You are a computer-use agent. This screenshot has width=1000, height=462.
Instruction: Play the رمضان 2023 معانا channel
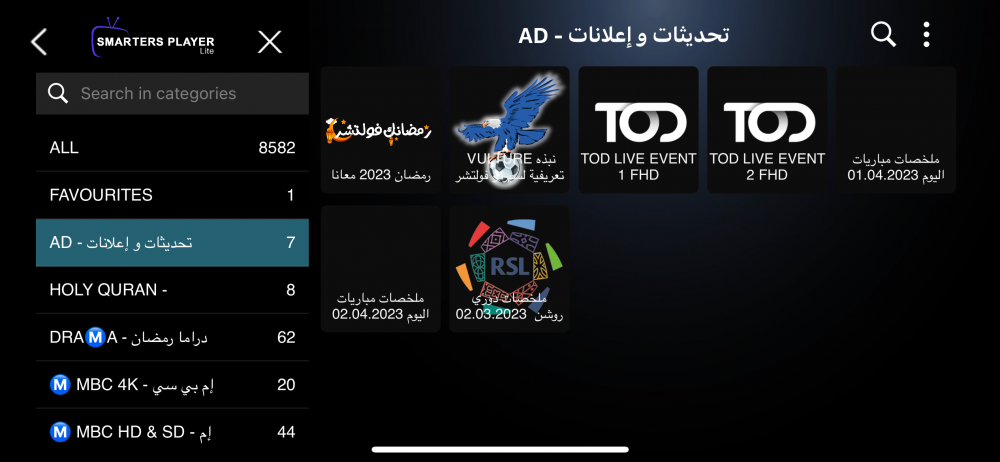click(x=381, y=129)
